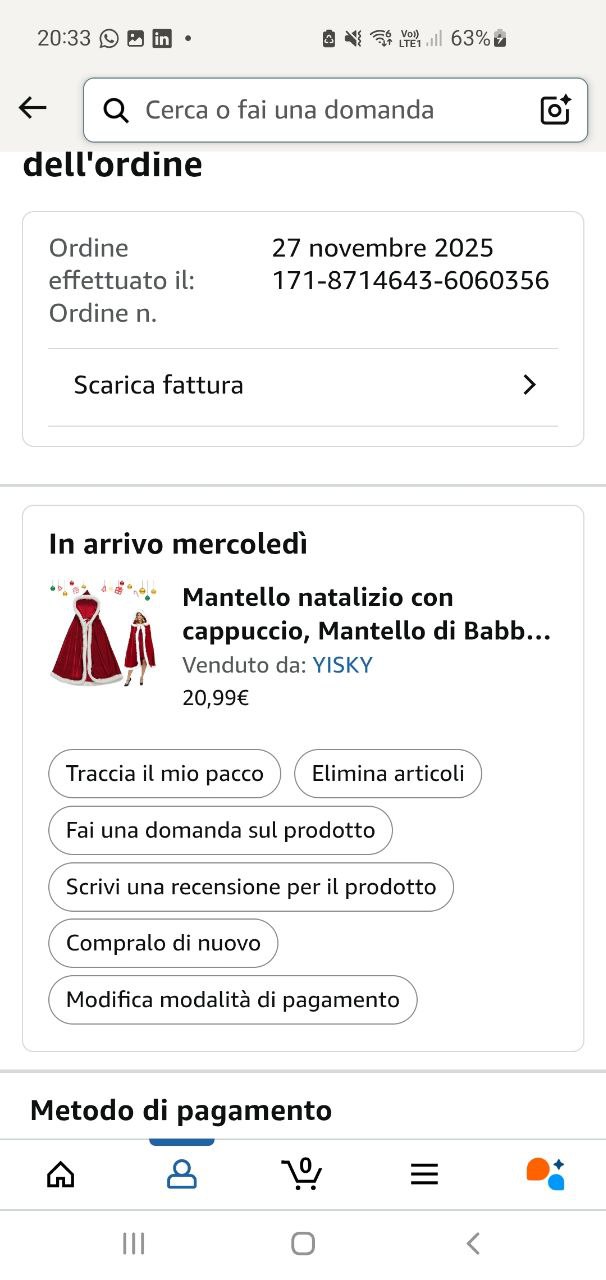Tap Modifica modalità di pagamento
Viewport: 606px width, 1280px height.
pyautogui.click(x=233, y=1000)
